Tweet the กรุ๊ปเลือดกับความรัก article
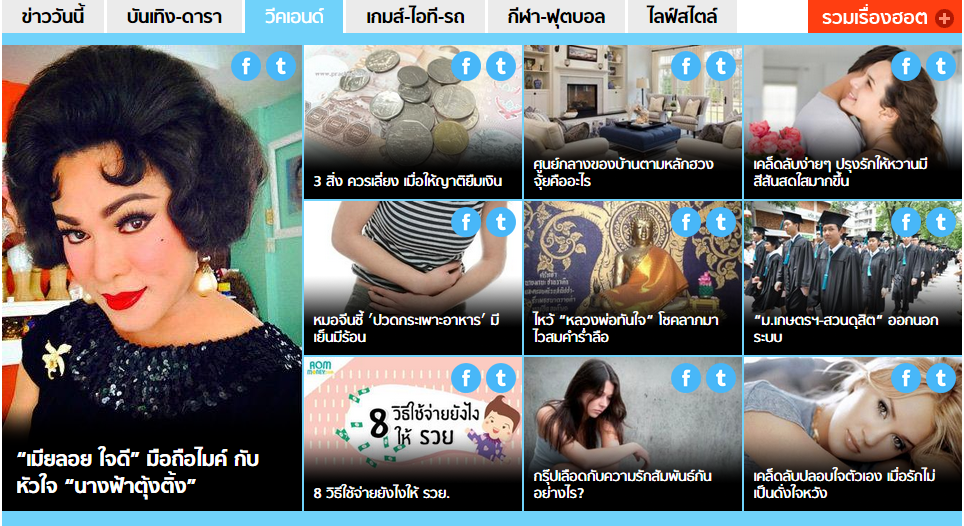Image resolution: width=964 pixels, height=526 pixels. click(720, 378)
